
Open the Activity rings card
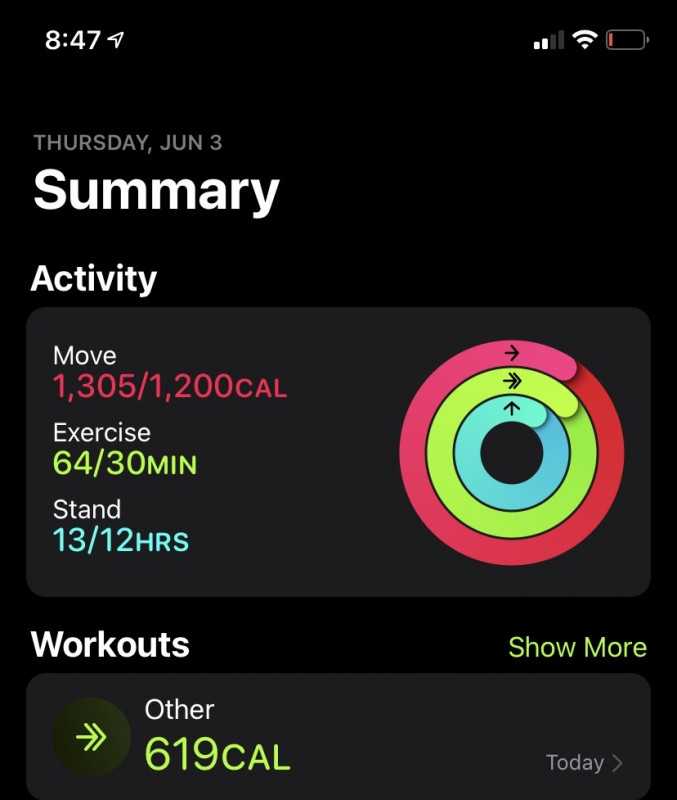(x=338, y=452)
